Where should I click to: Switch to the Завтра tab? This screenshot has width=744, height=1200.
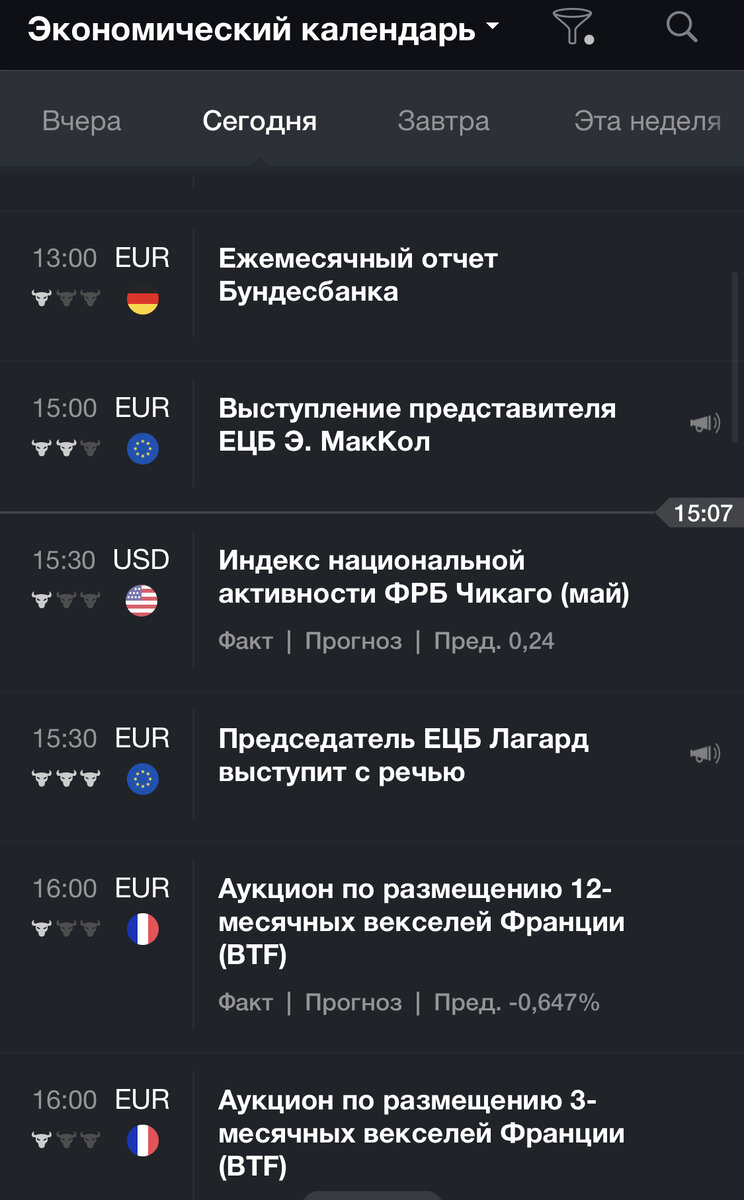point(443,121)
